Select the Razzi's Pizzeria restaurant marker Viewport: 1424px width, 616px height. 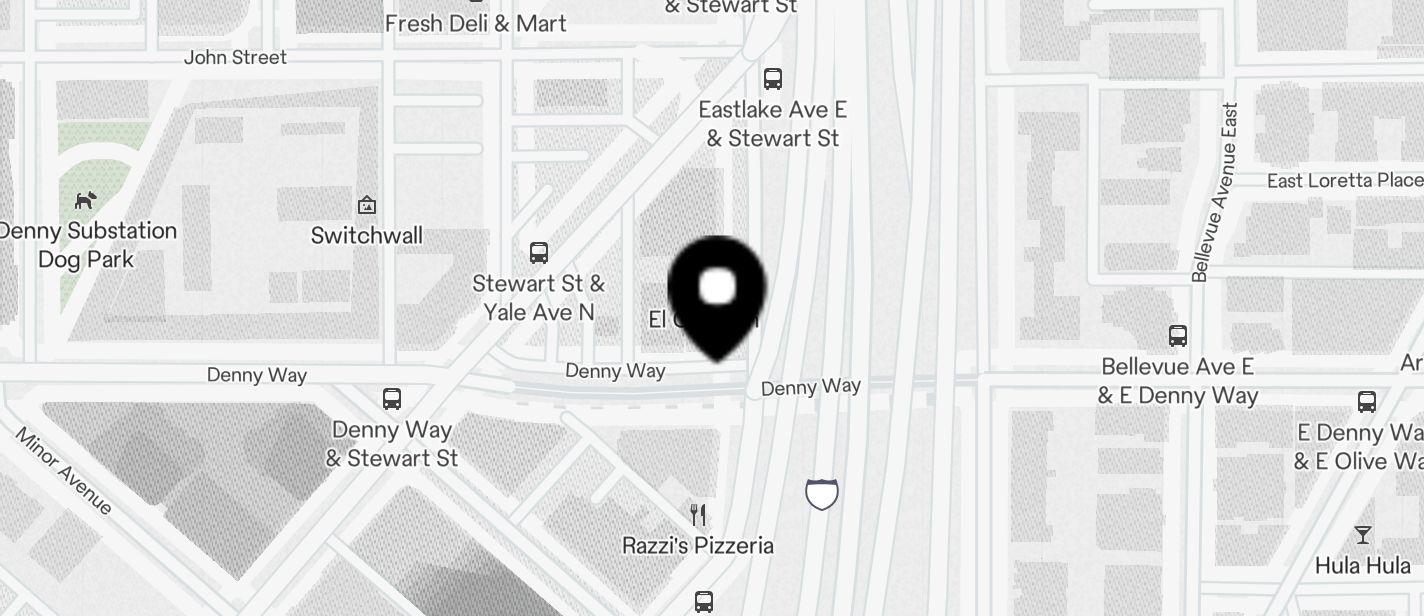(698, 516)
